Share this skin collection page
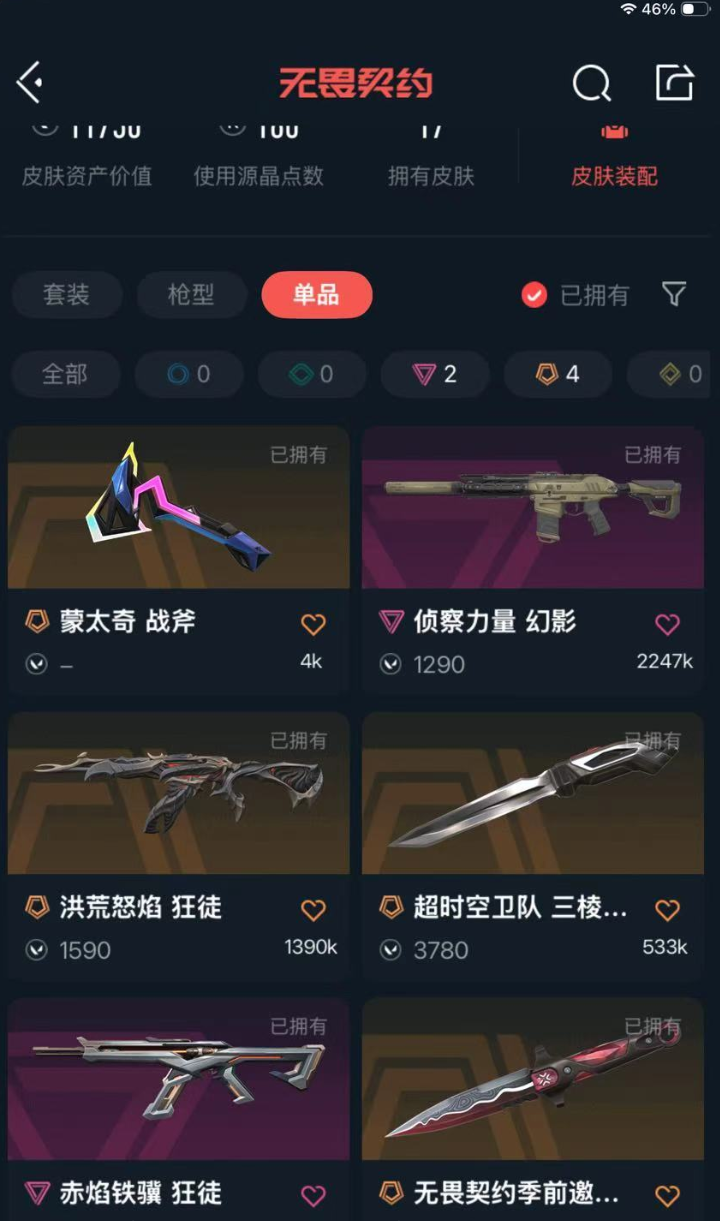720x1221 pixels. tap(674, 83)
